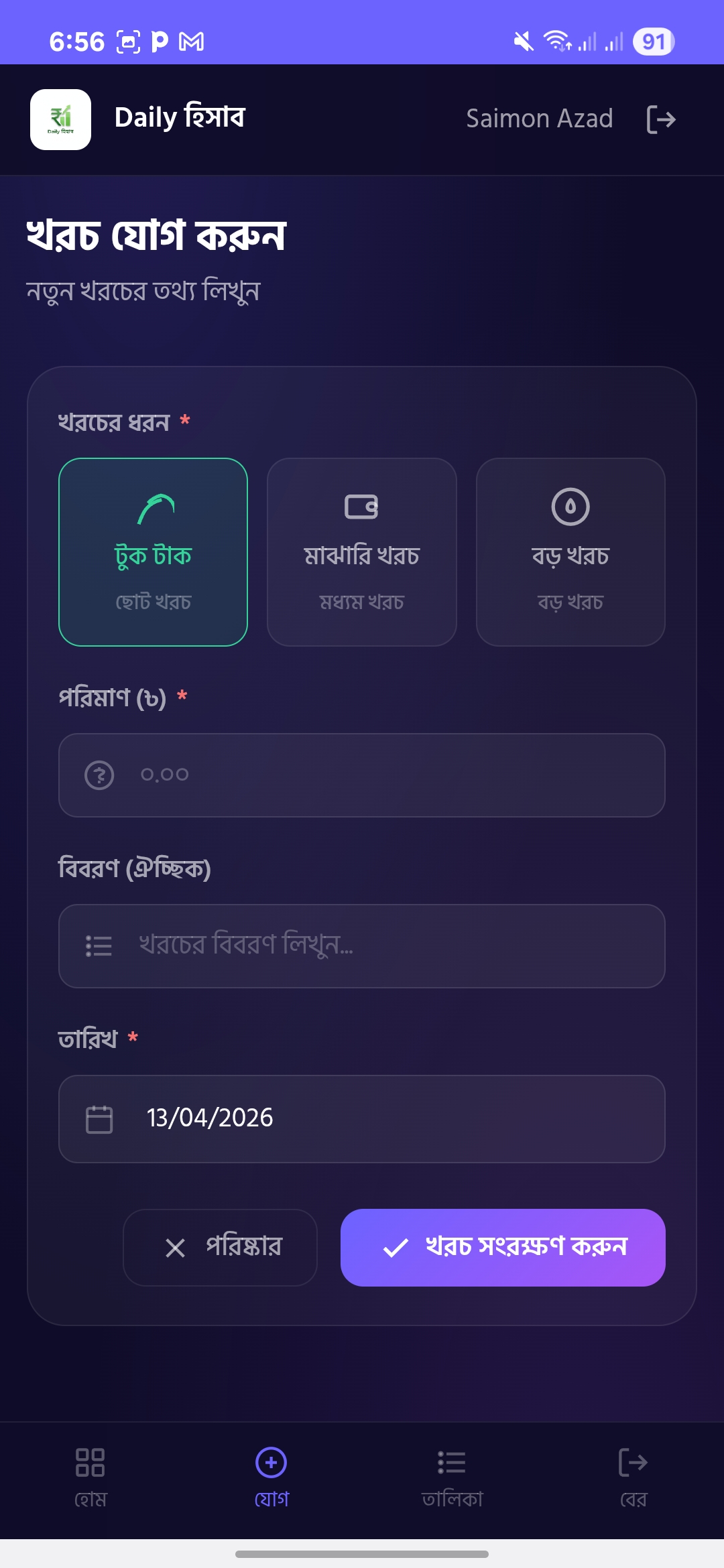This screenshot has height=1568, width=724.
Task: Open the date picker showing 13/04/2026
Action: pos(361,1118)
